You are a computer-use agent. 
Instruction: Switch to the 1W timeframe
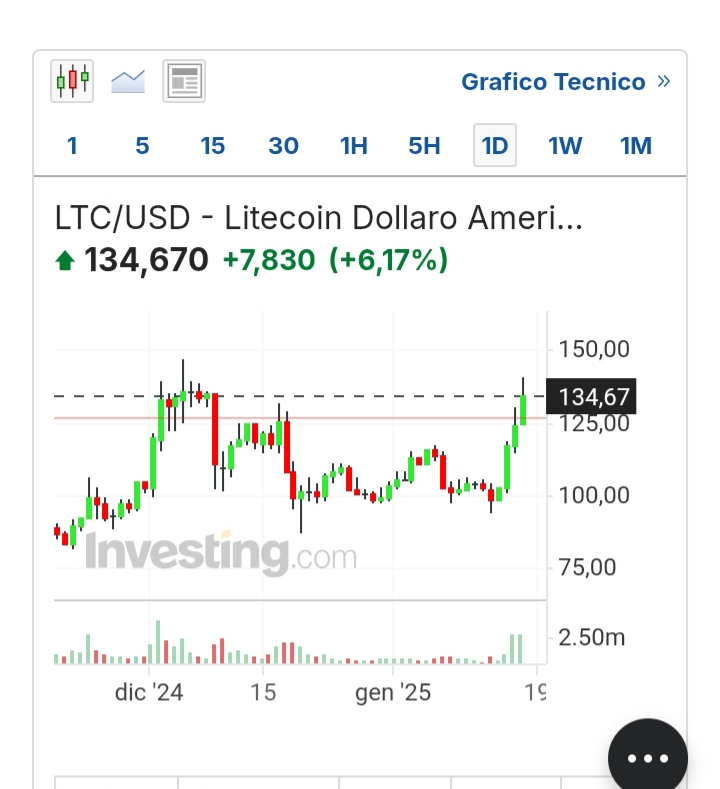(x=565, y=146)
